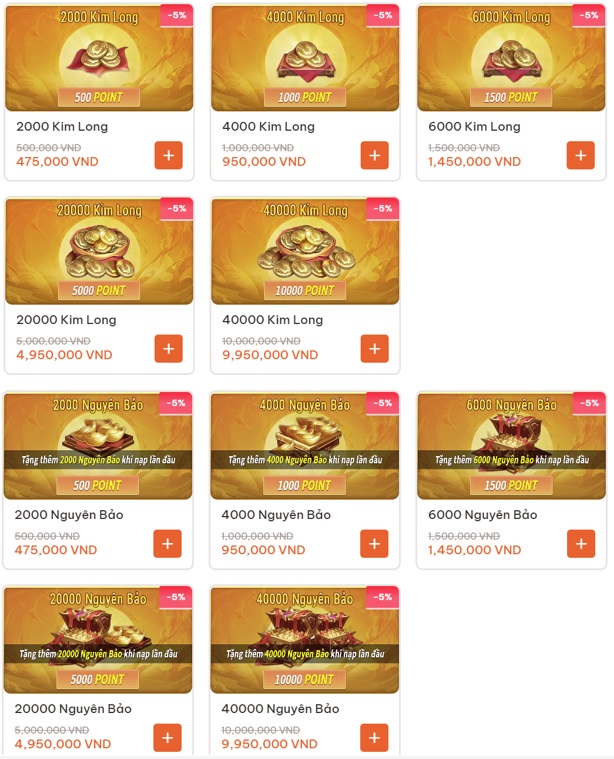View 2000 Nguyên Bảo product details
The image size is (614, 759).
point(97,446)
